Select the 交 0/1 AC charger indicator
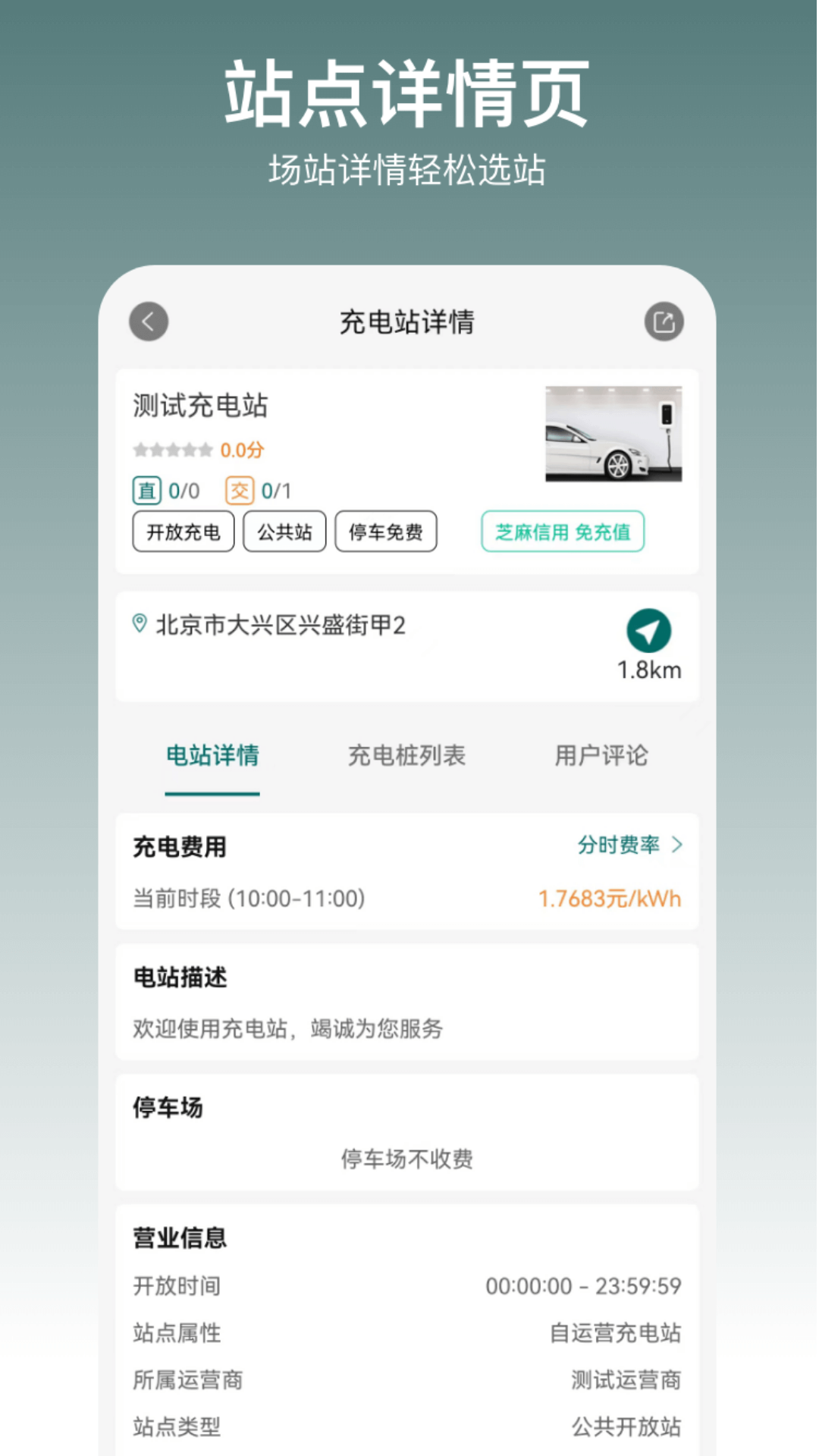 click(x=256, y=491)
